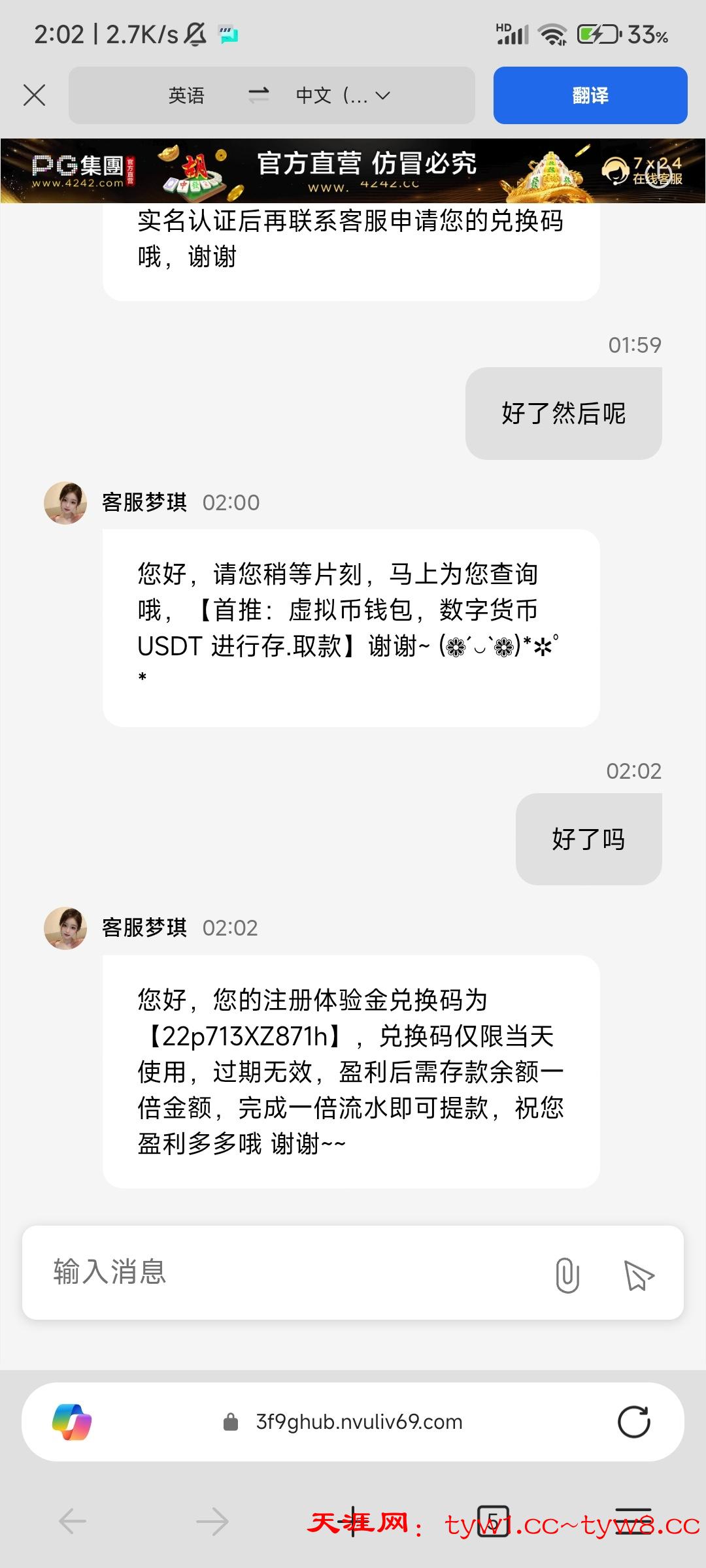This screenshot has width=706, height=1568.
Task: Open the 中文 target language dropdown
Action: point(343,95)
